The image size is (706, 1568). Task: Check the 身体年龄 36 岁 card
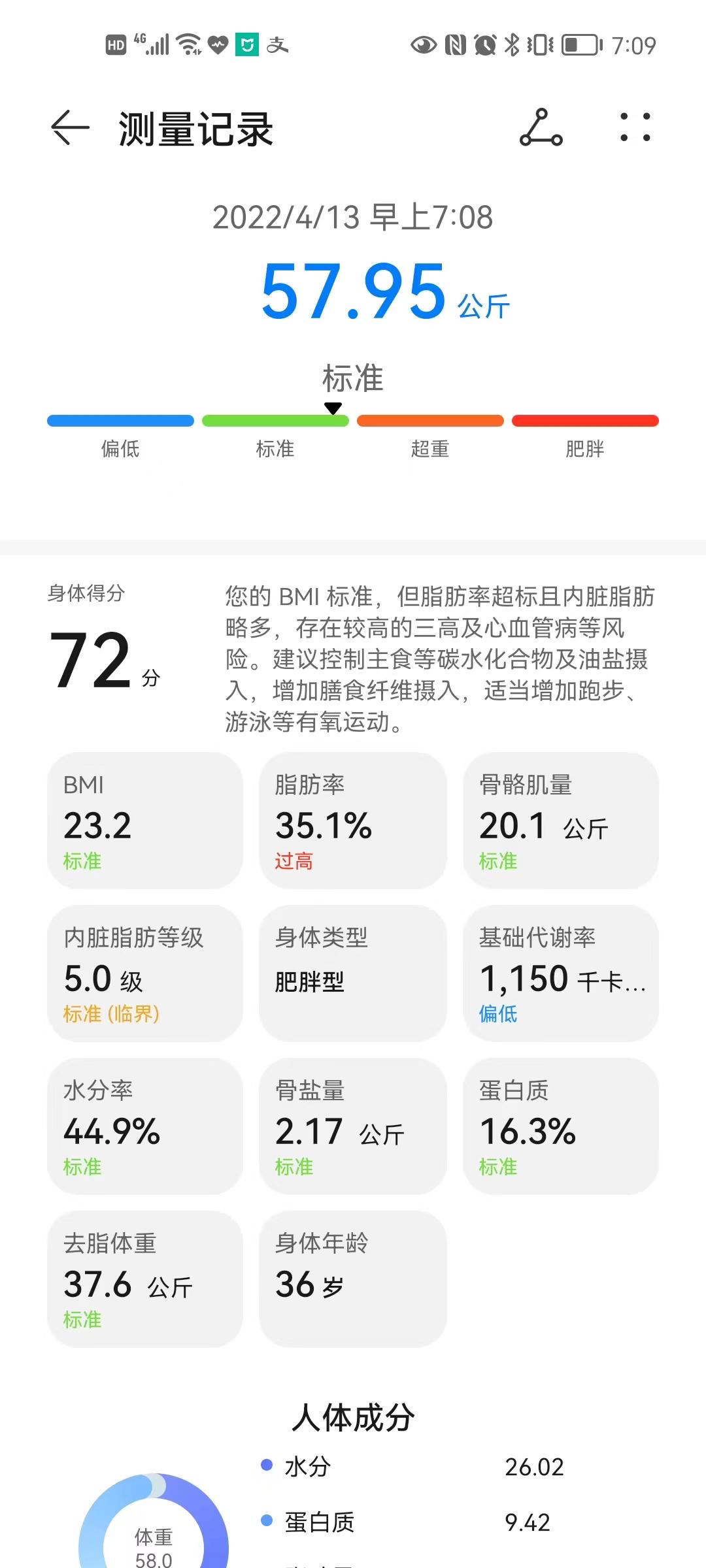pyautogui.click(x=353, y=1279)
